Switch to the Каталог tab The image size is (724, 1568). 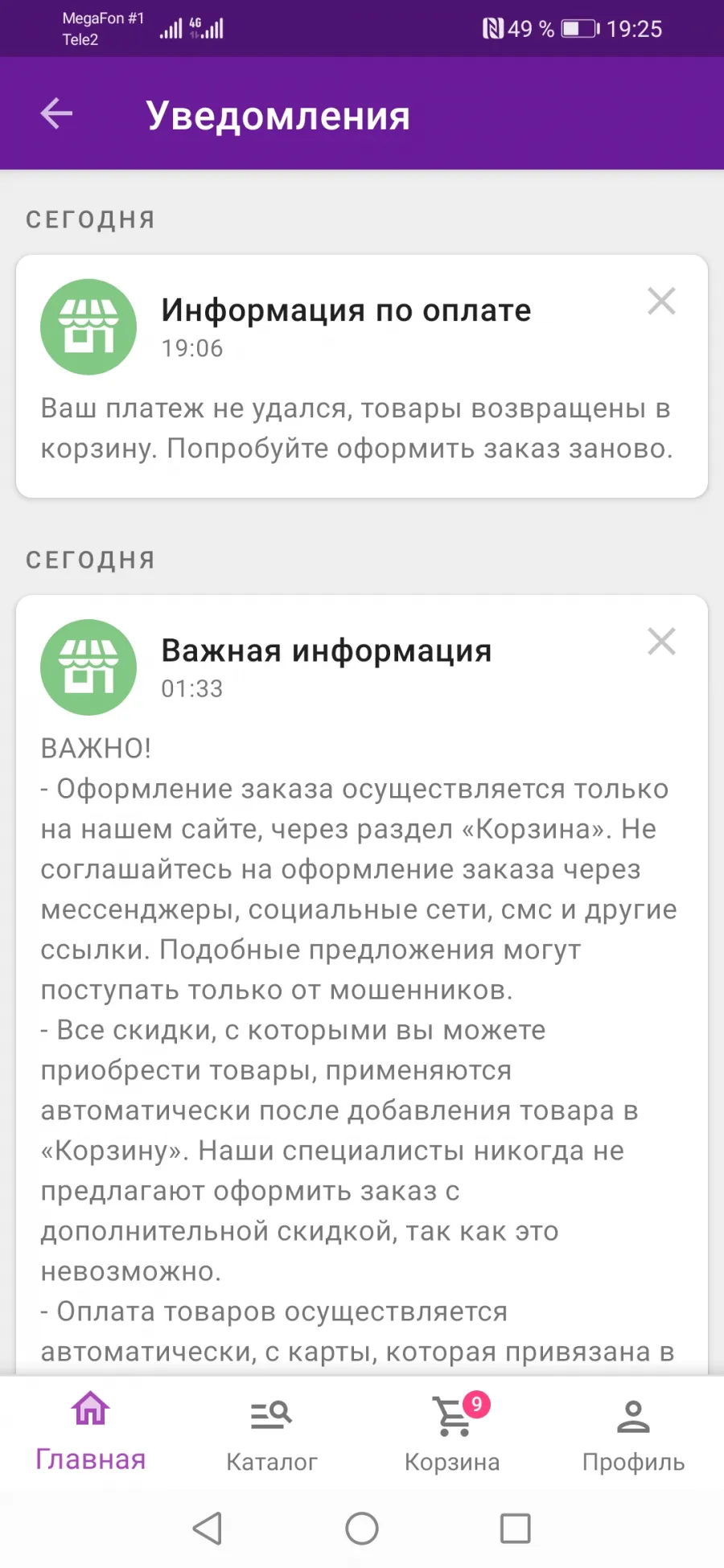[272, 1435]
